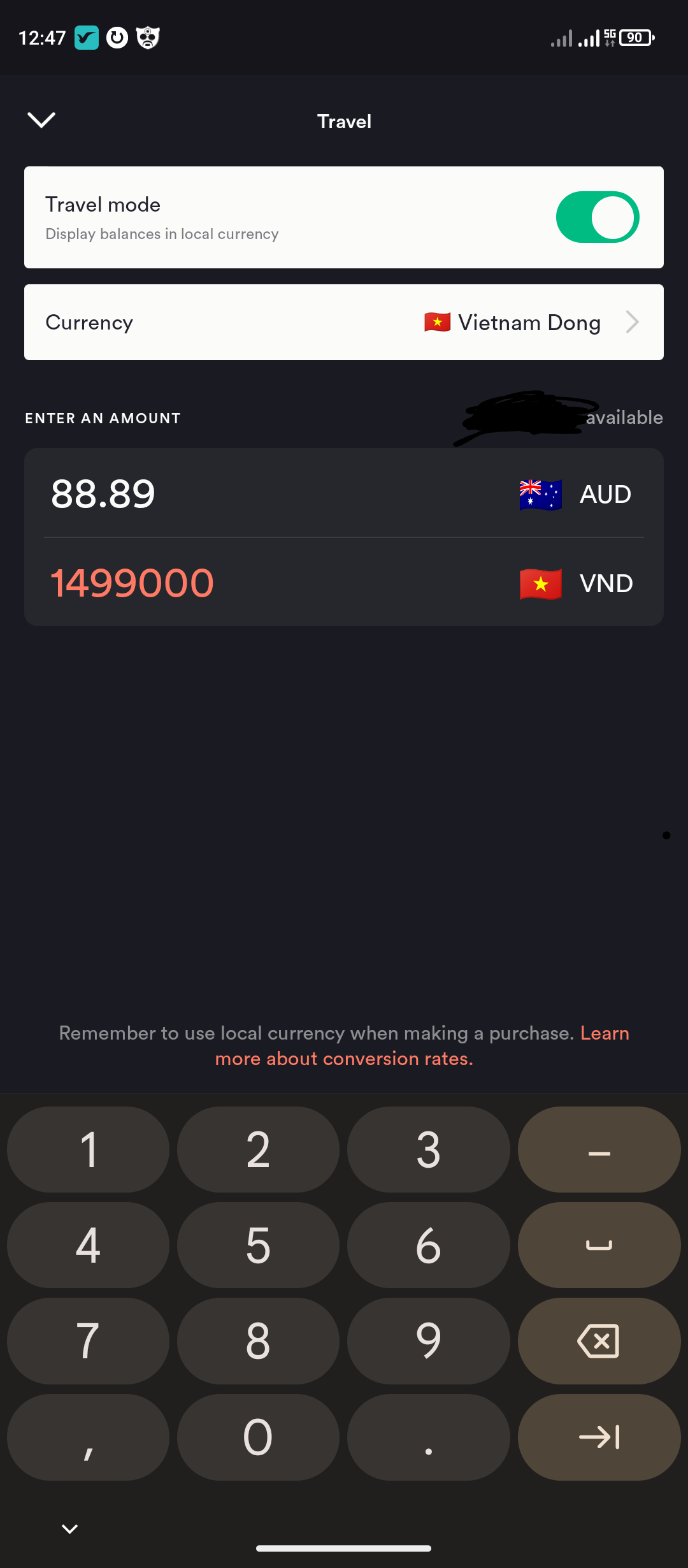Viewport: 688px width, 1568px height.
Task: Open Currency selection for Vietnam Dong
Action: click(x=344, y=323)
